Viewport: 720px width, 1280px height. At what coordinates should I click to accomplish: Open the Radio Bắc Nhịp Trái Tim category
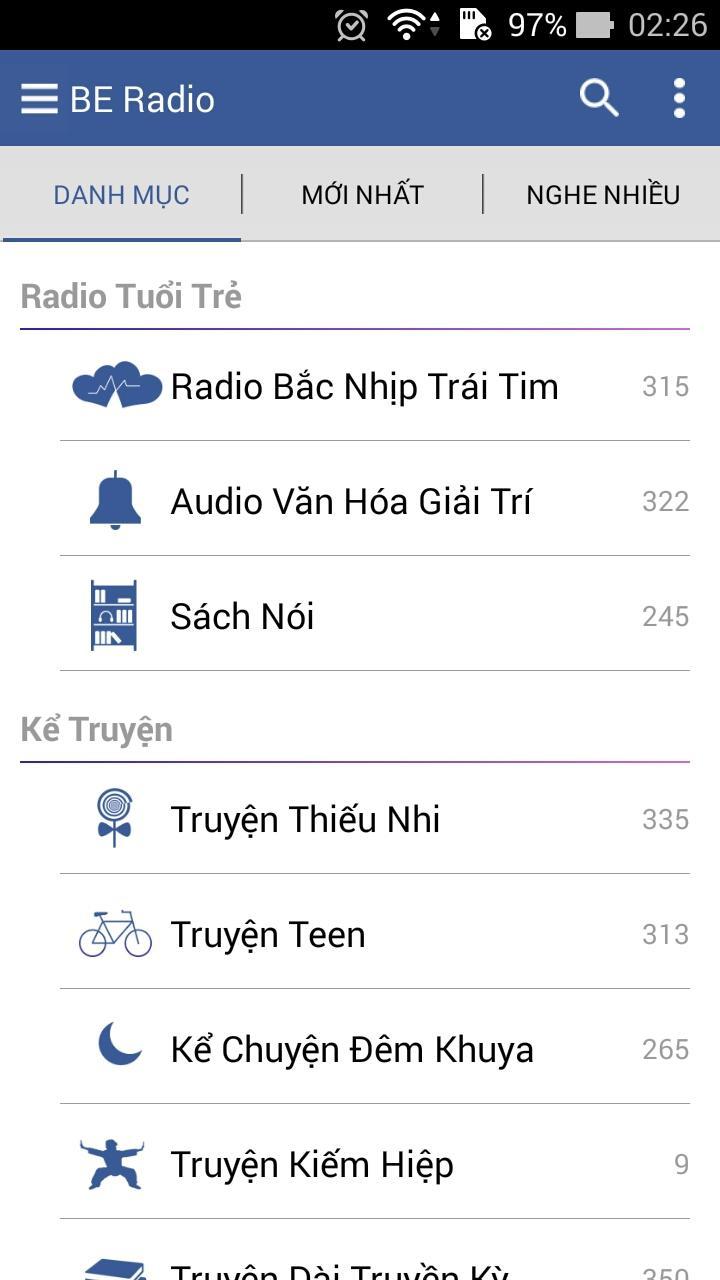366,385
